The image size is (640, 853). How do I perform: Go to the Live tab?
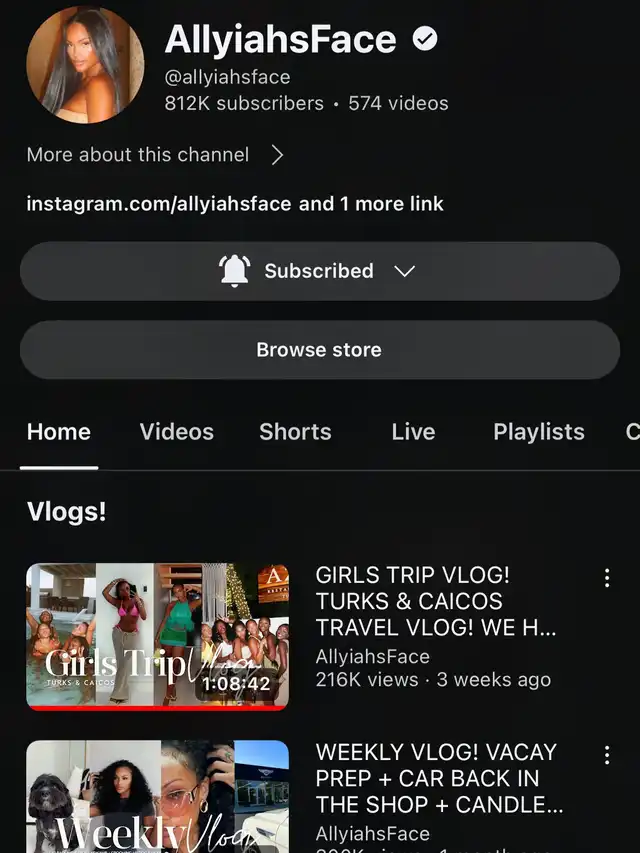(x=413, y=432)
